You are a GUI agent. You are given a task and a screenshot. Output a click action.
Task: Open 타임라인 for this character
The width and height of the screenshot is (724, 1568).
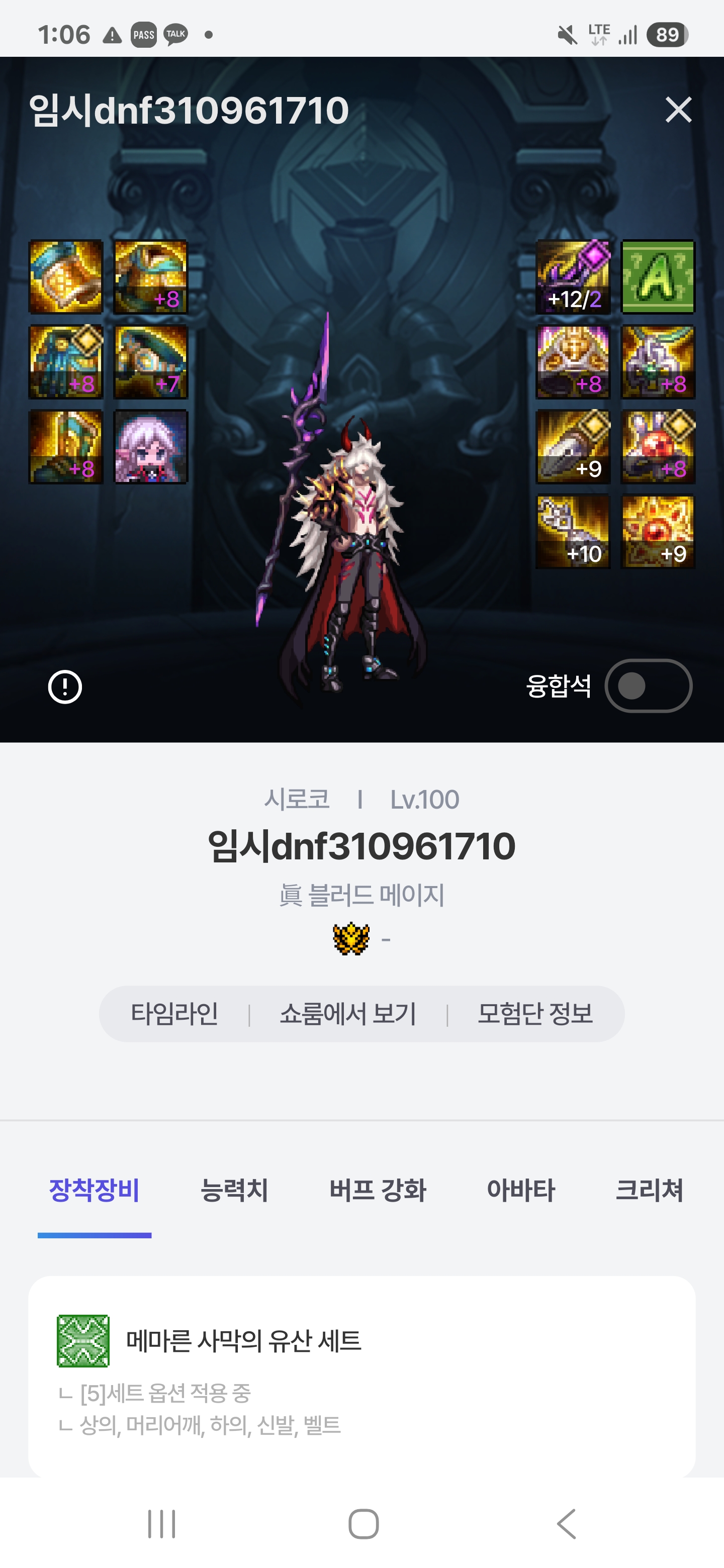(x=175, y=1014)
